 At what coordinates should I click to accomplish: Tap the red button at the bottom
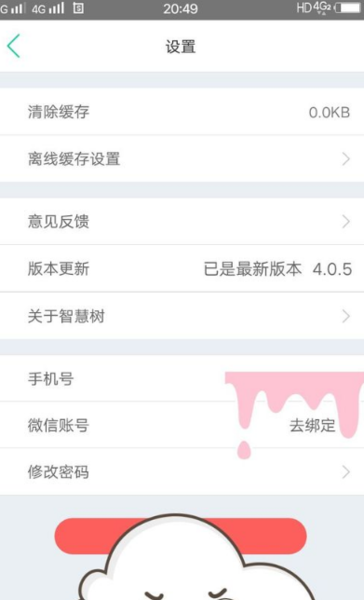pos(180,536)
